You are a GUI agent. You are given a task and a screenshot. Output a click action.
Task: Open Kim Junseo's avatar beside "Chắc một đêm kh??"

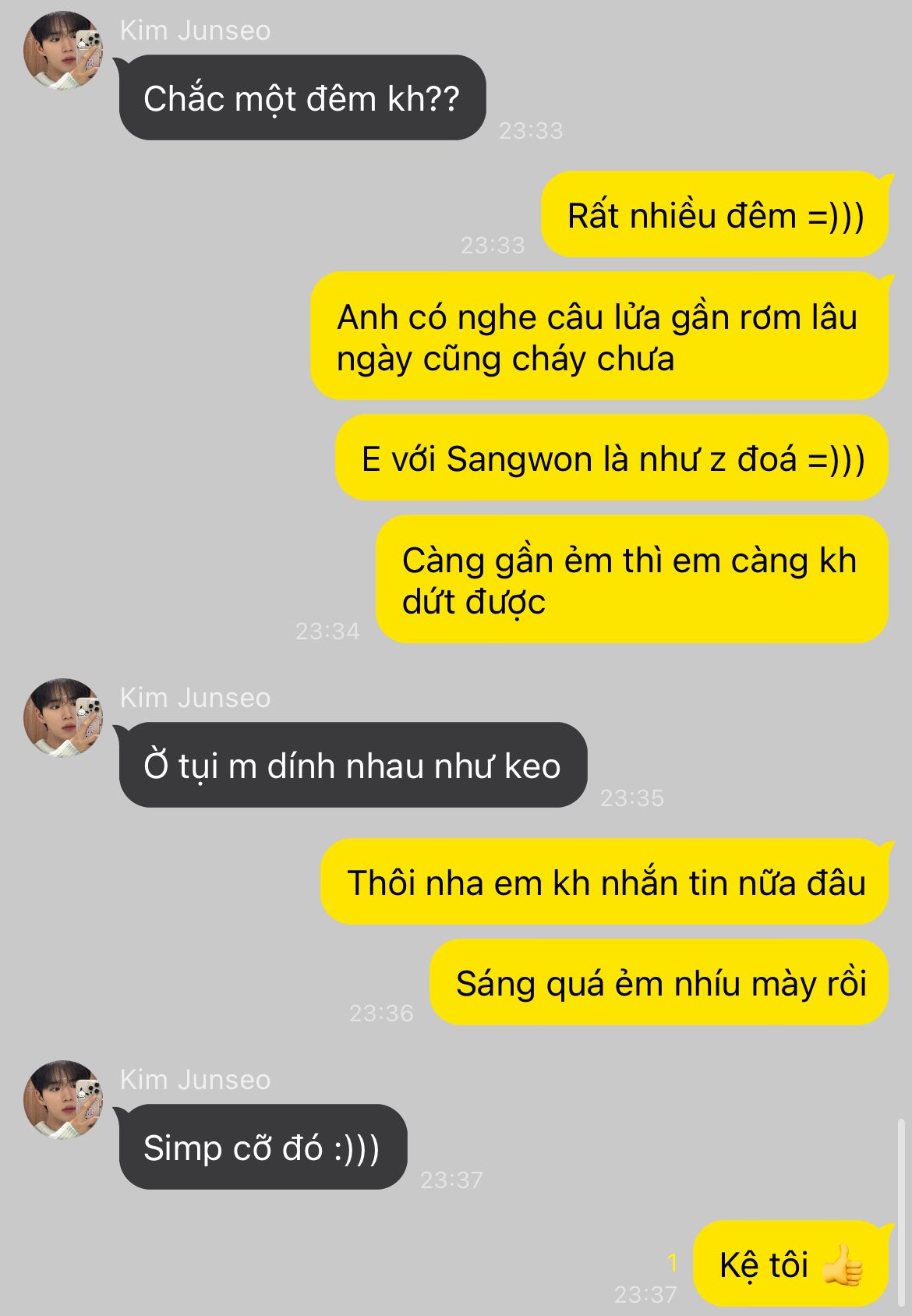click(x=64, y=51)
